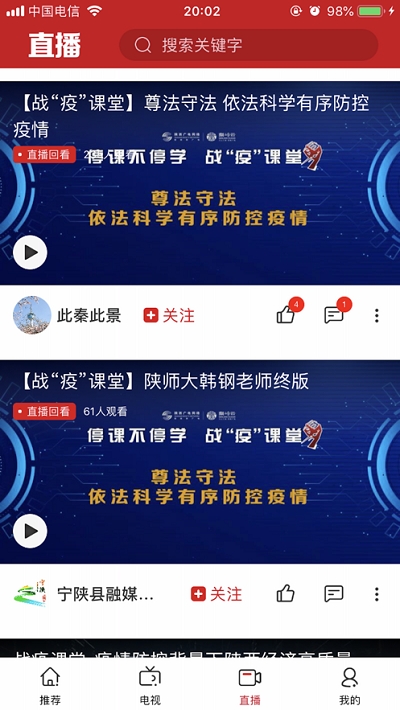Open overflow menu for 此秦此景's video
This screenshot has height=710, width=400.
click(x=376, y=316)
